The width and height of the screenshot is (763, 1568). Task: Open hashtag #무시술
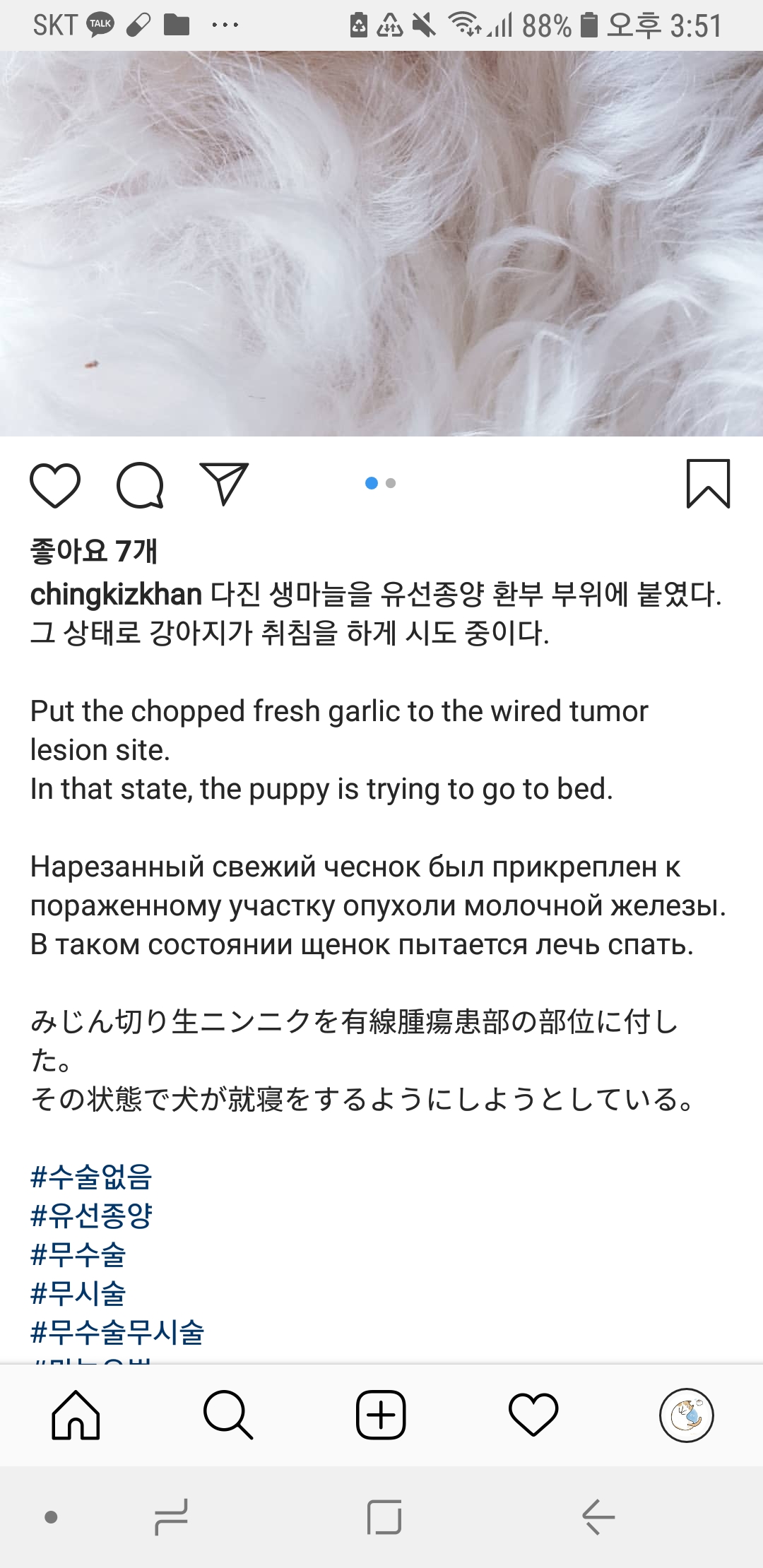(78, 1293)
